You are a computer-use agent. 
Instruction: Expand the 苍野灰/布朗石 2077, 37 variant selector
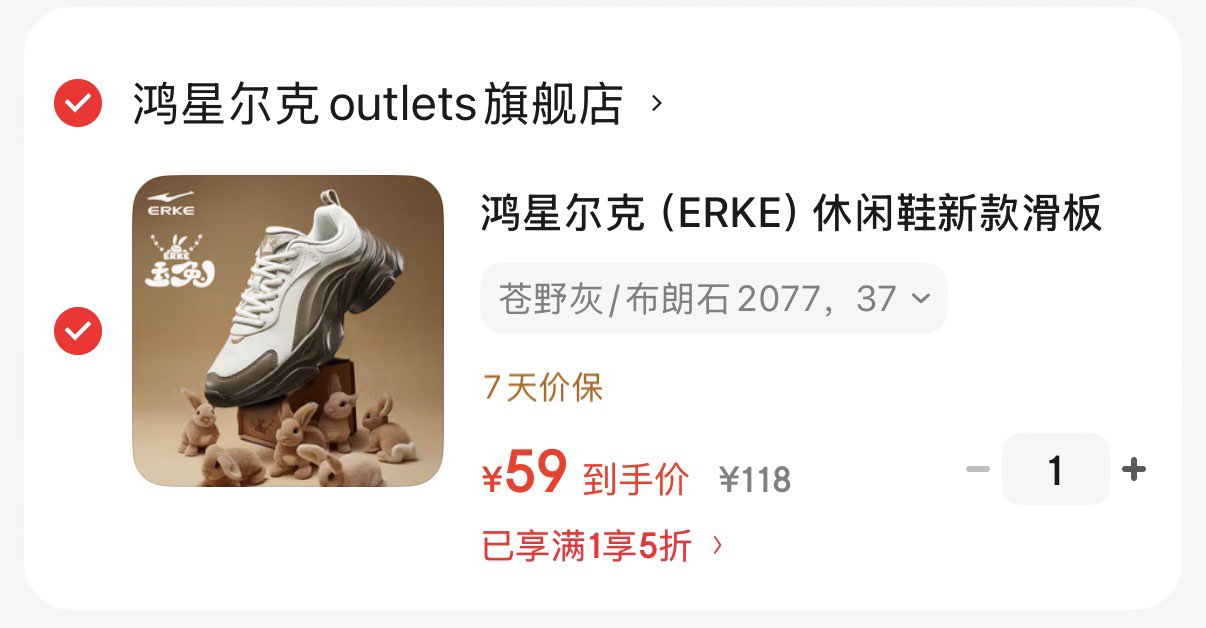[x=713, y=298]
